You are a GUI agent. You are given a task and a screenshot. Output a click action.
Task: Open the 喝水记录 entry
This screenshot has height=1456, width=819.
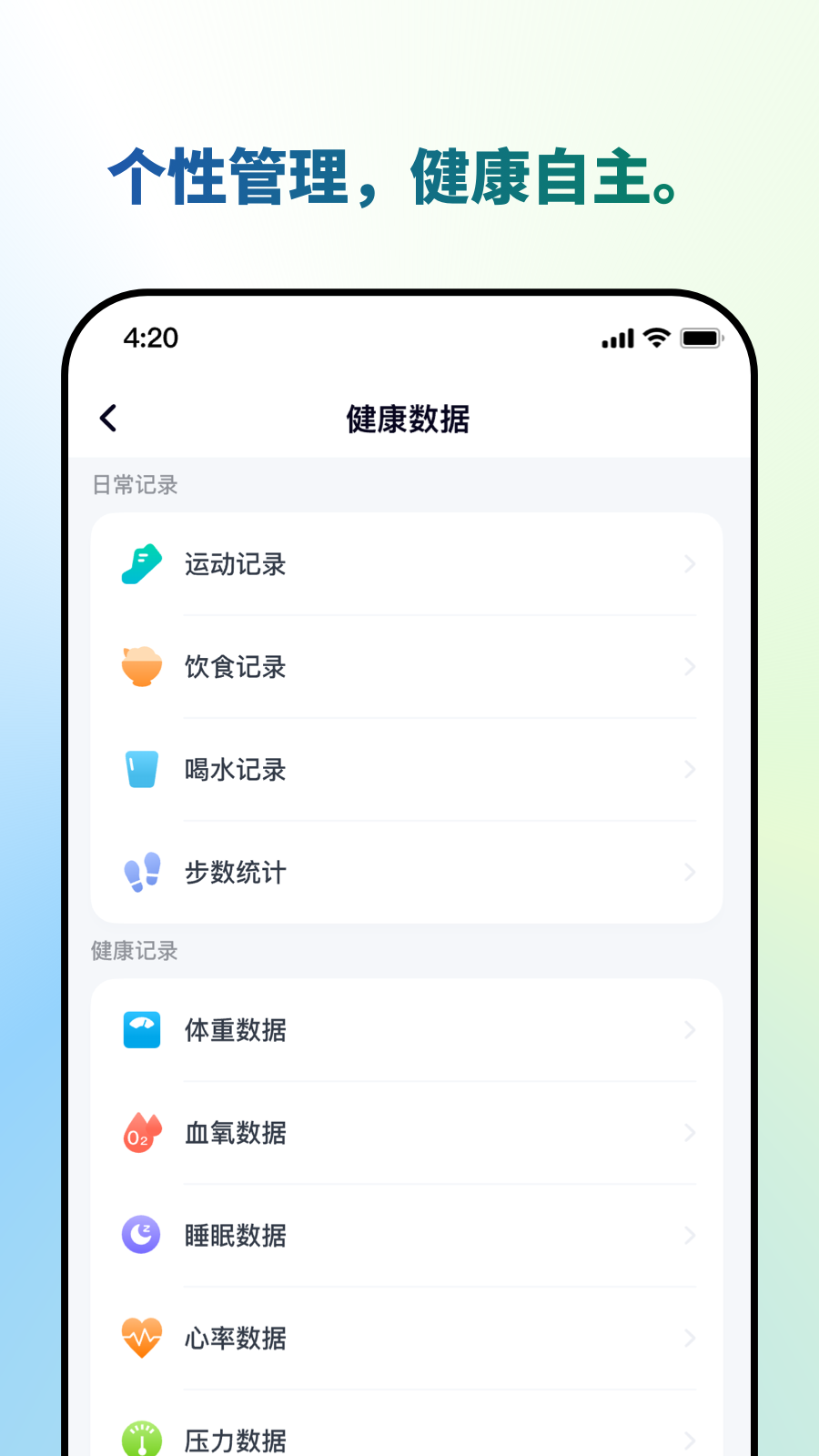point(409,770)
